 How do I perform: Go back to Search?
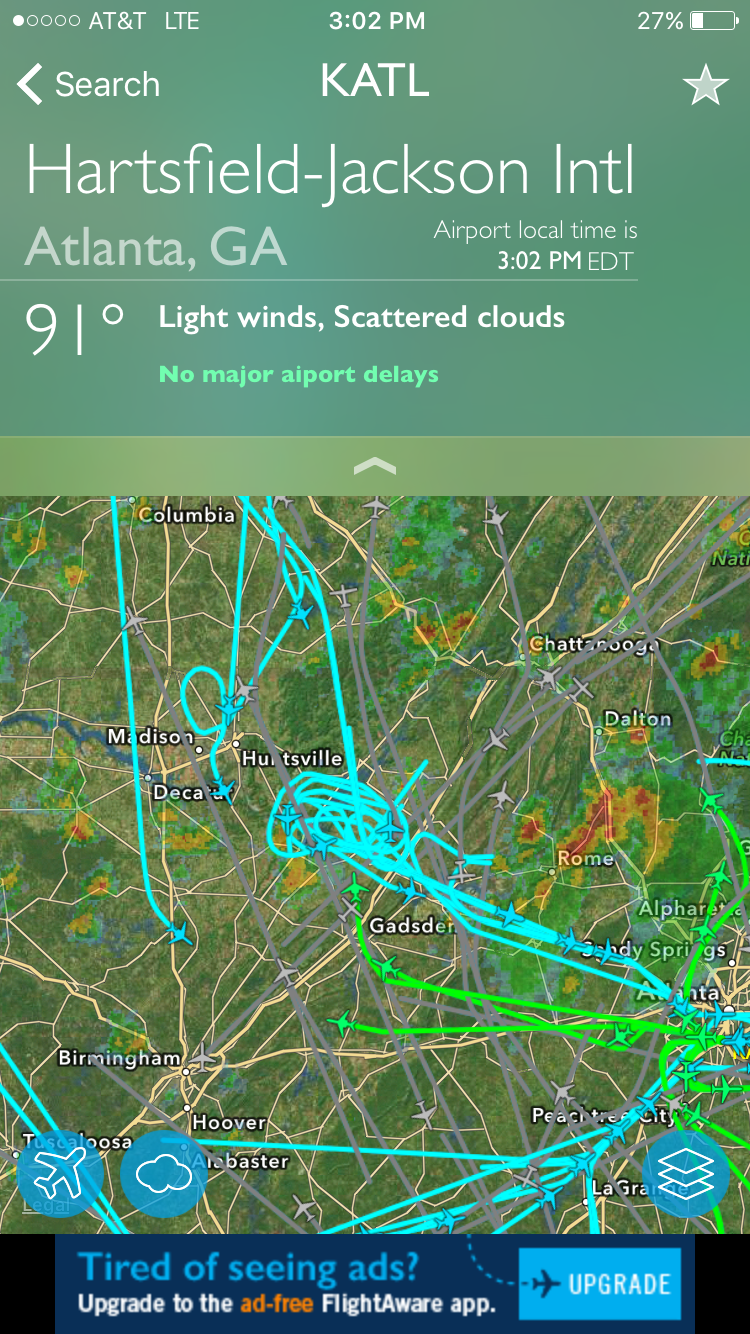click(x=88, y=85)
